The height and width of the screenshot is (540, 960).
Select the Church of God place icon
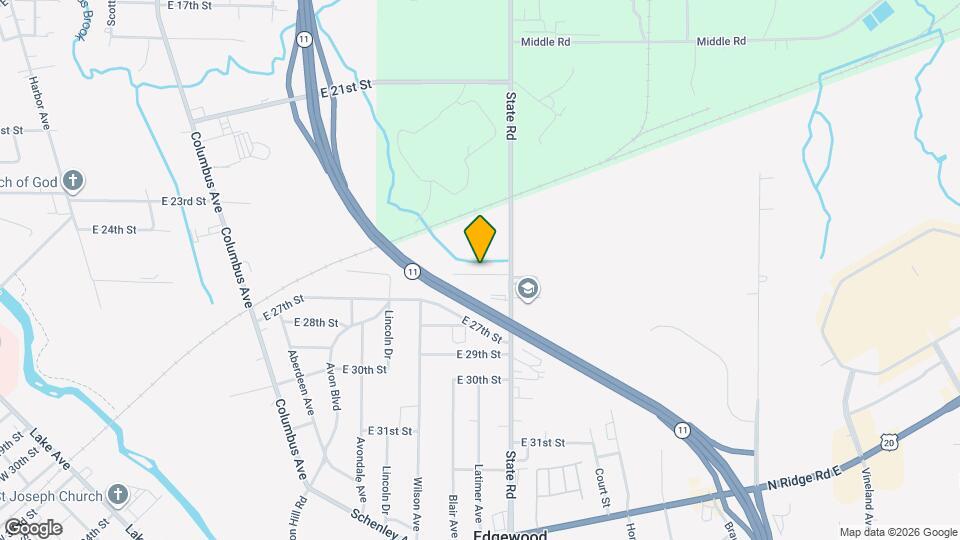[x=72, y=181]
